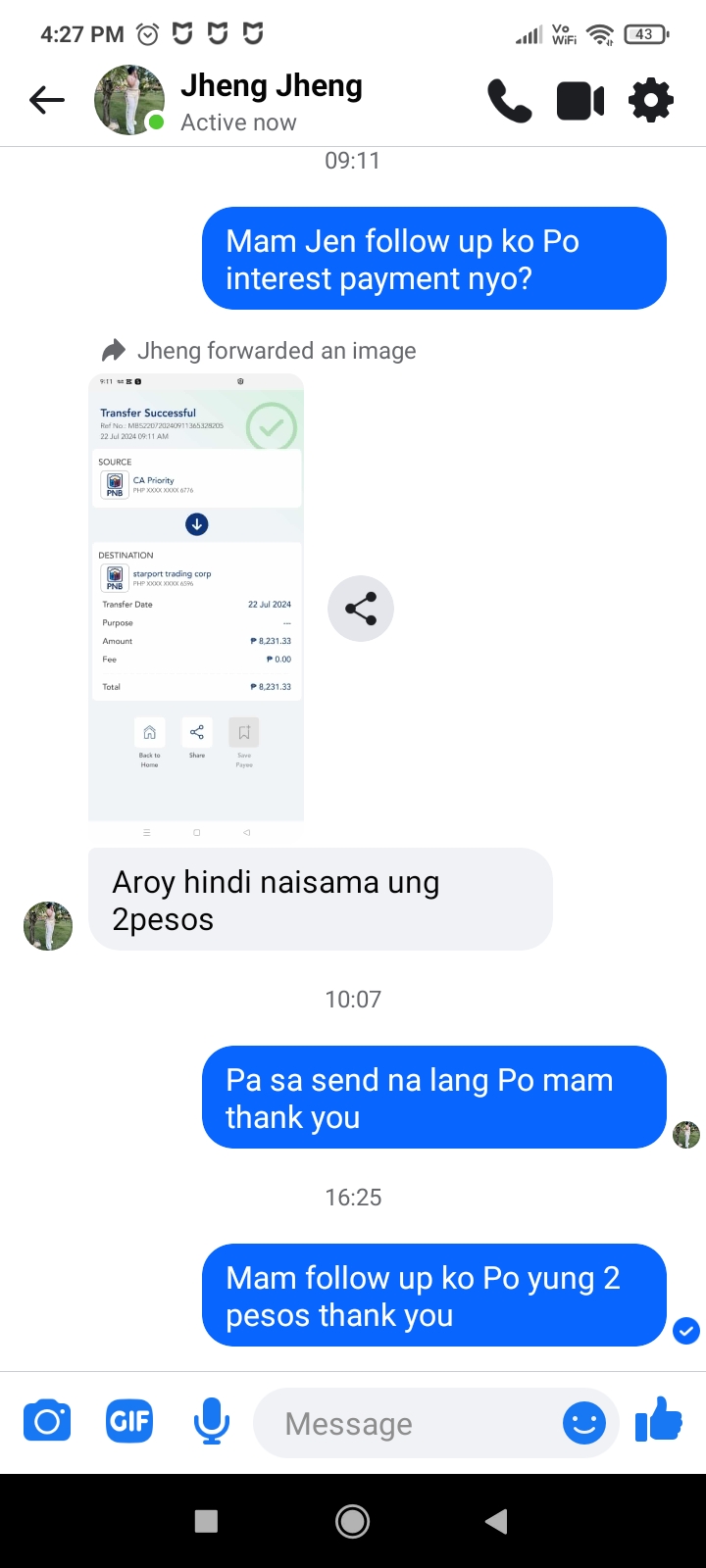This screenshot has height=1568, width=706.
Task: Start a video call with Jheng Jheng
Action: click(x=580, y=101)
